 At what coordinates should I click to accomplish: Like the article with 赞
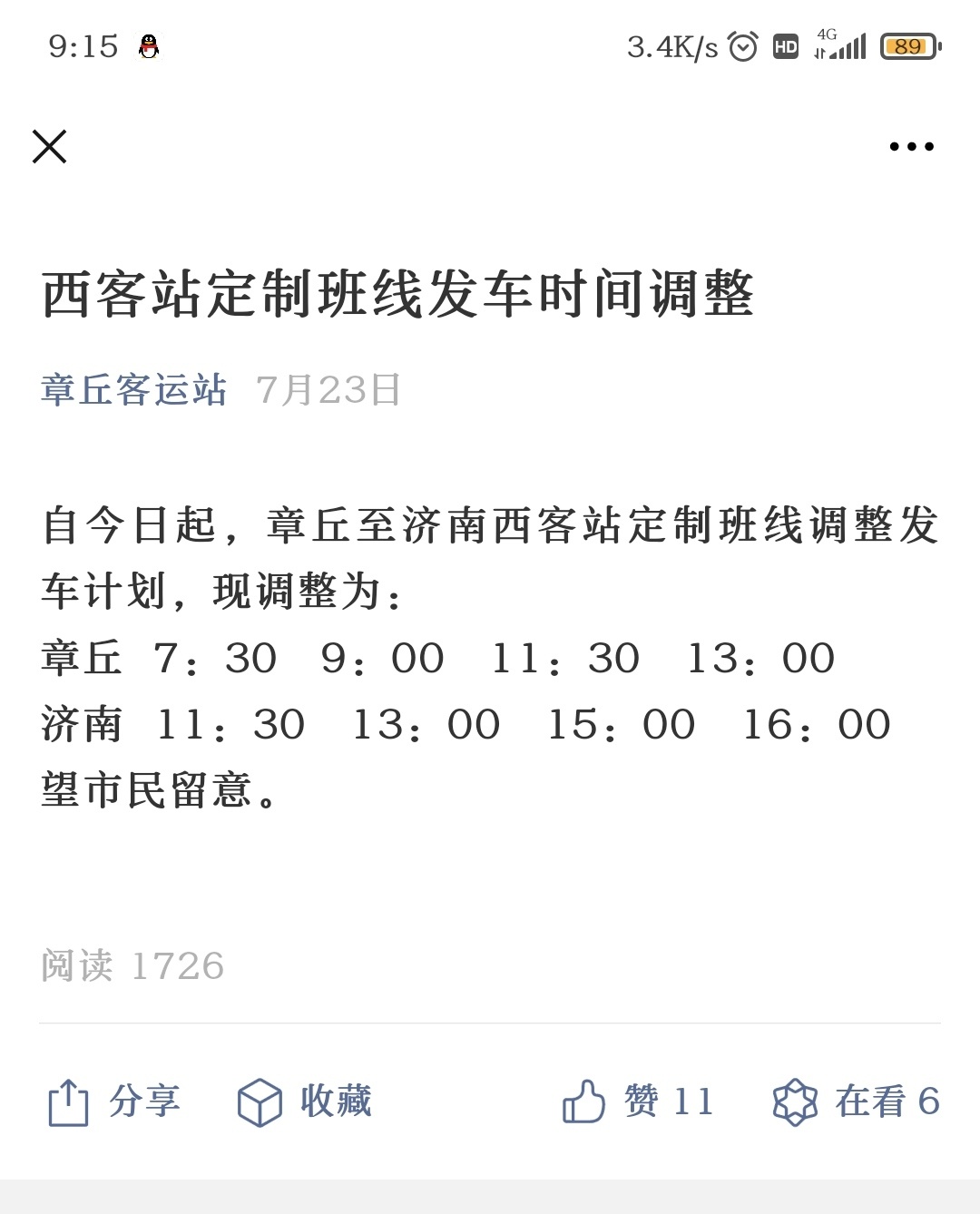pyautogui.click(x=638, y=1102)
